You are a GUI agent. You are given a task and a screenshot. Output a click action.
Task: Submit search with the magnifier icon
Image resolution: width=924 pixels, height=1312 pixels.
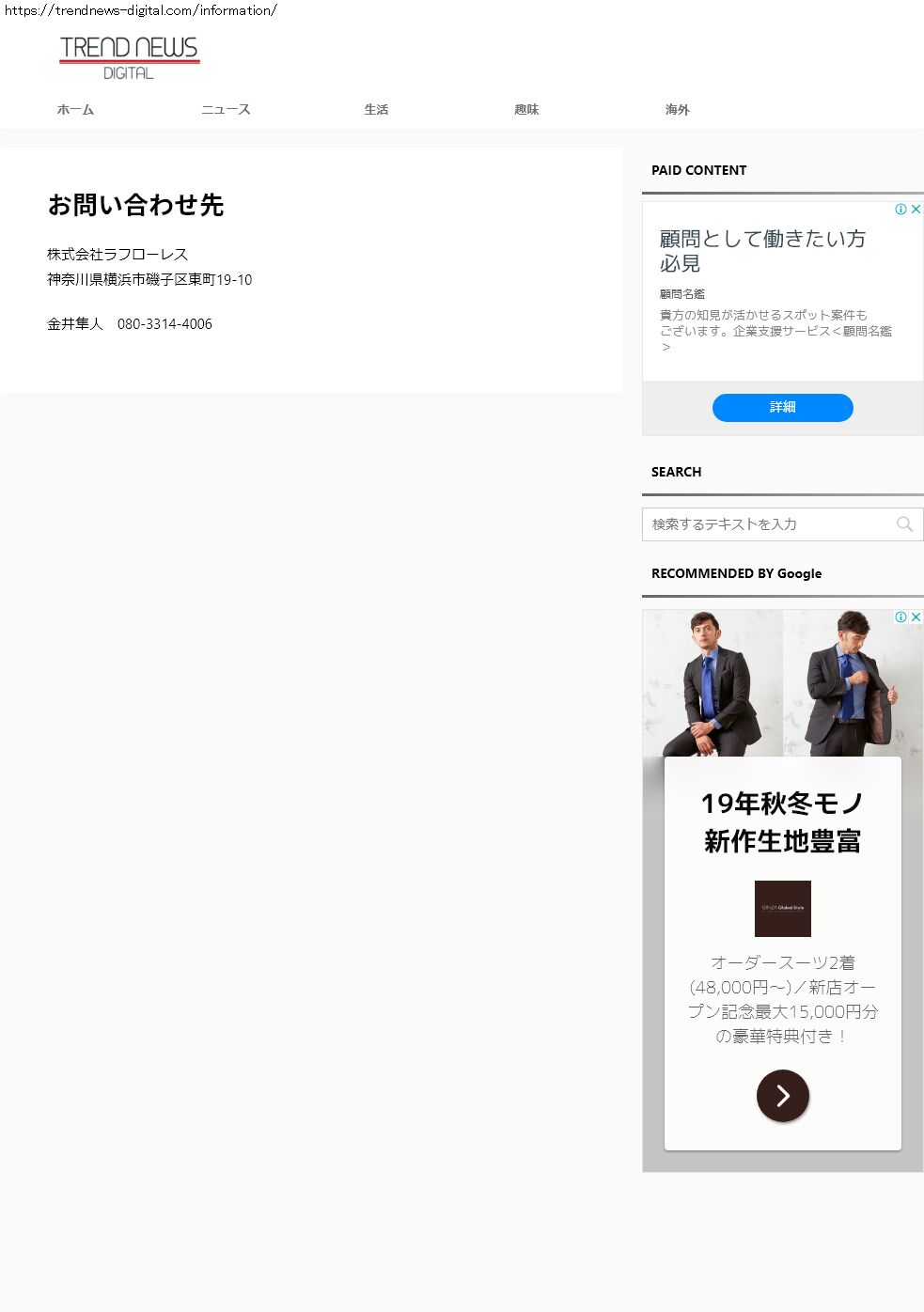(904, 524)
